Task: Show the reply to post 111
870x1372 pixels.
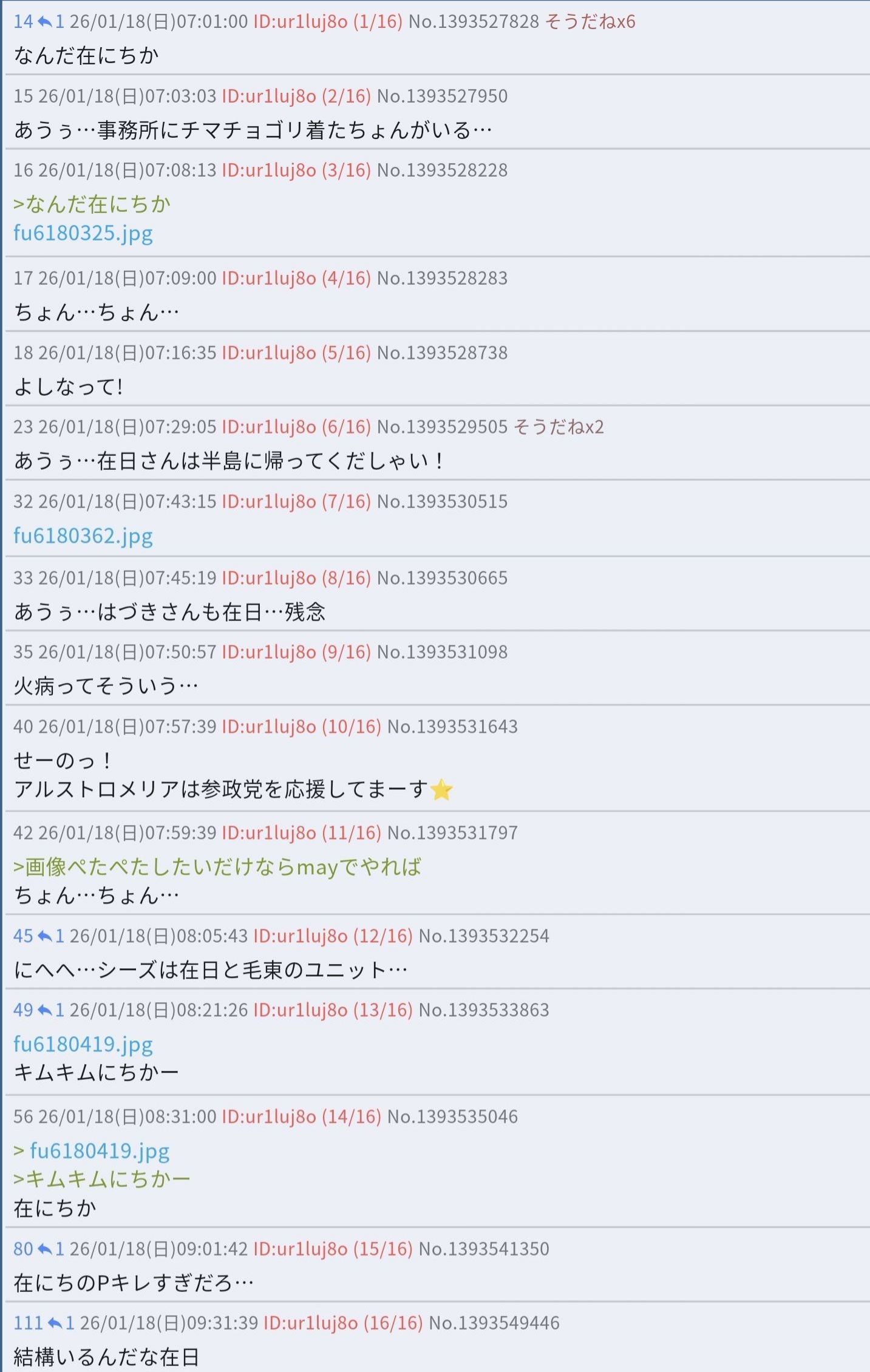Action: [61, 1323]
